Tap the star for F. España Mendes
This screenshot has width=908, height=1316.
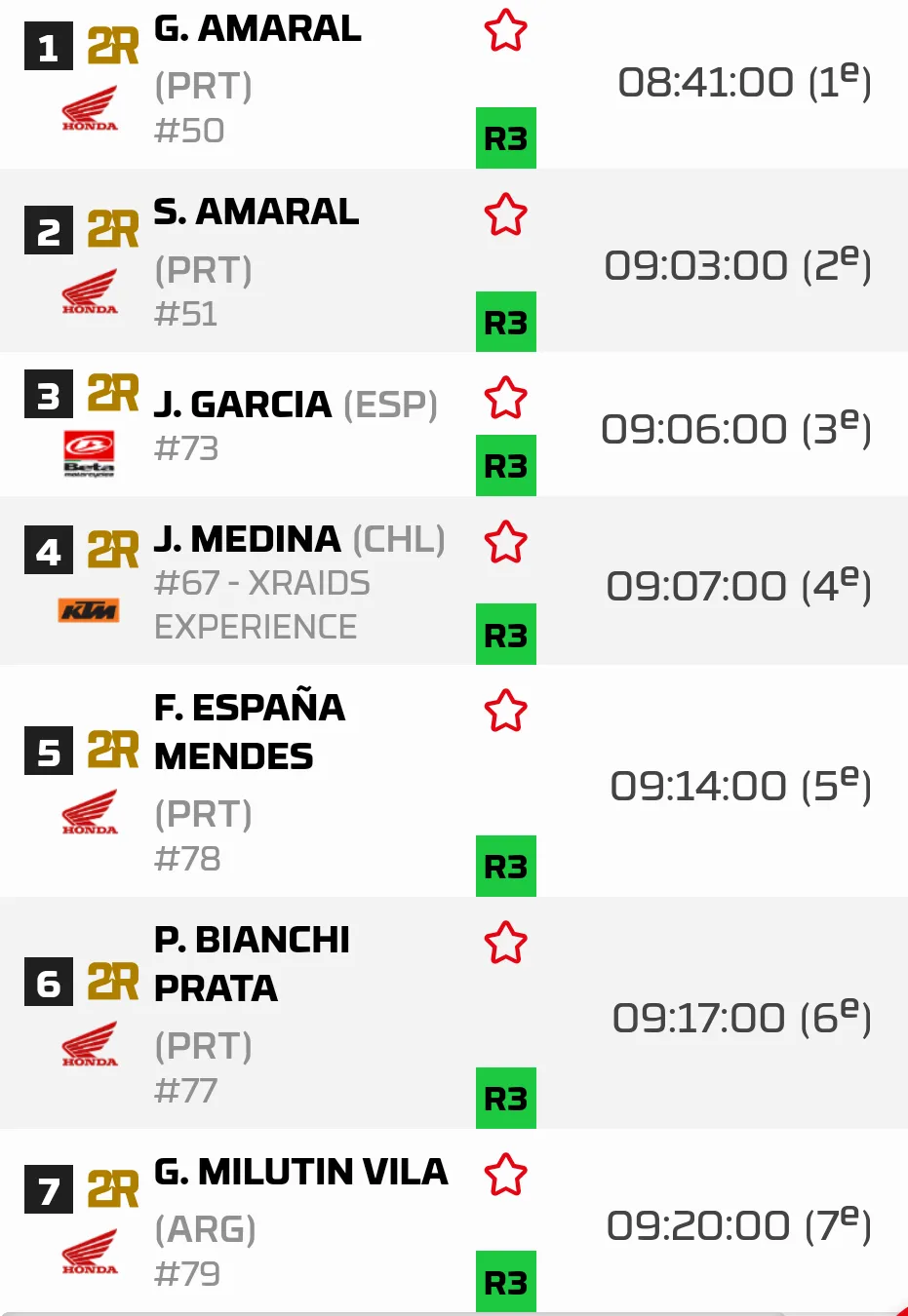coord(505,711)
